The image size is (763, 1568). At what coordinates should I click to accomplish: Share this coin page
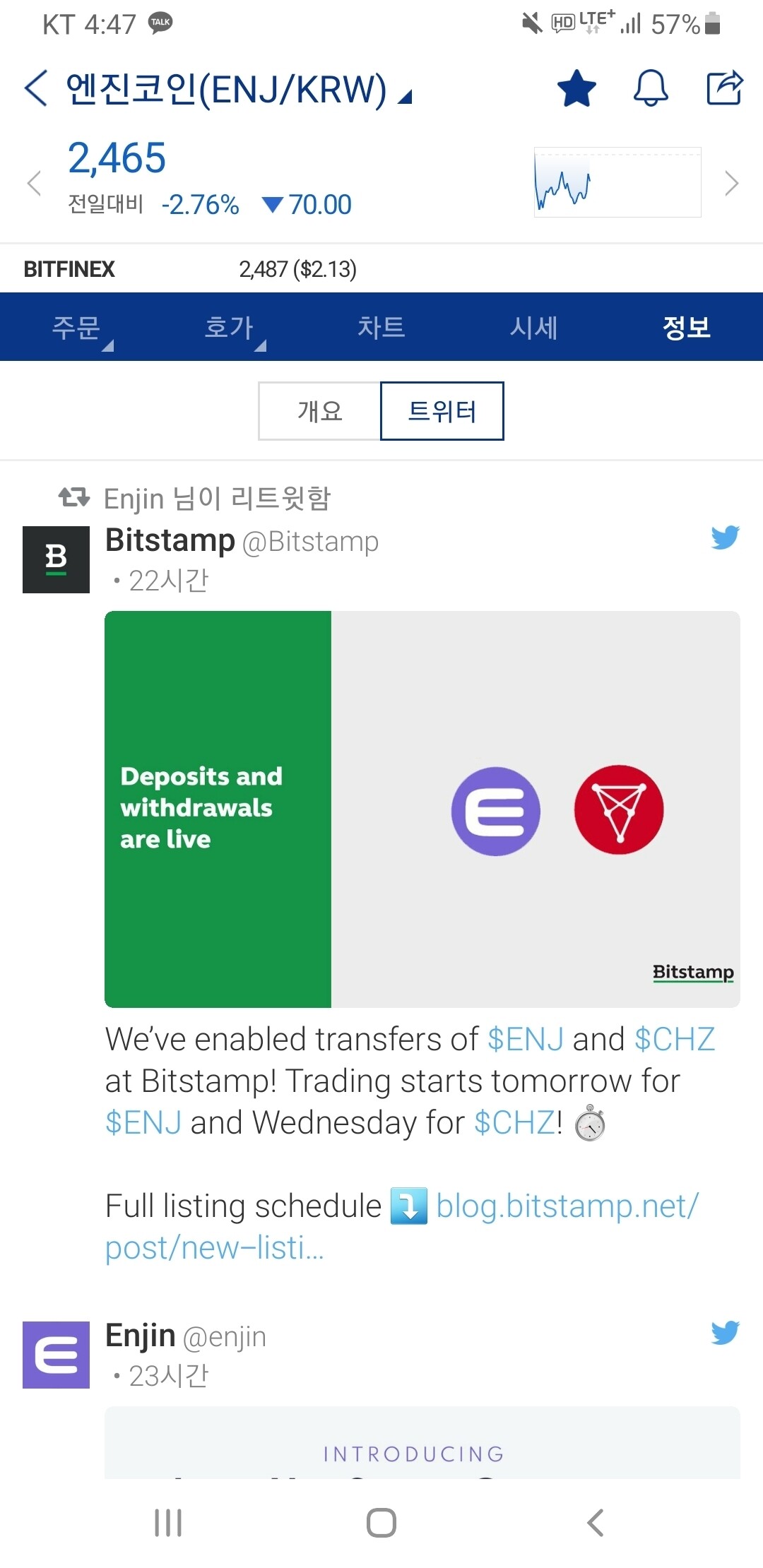tap(725, 88)
